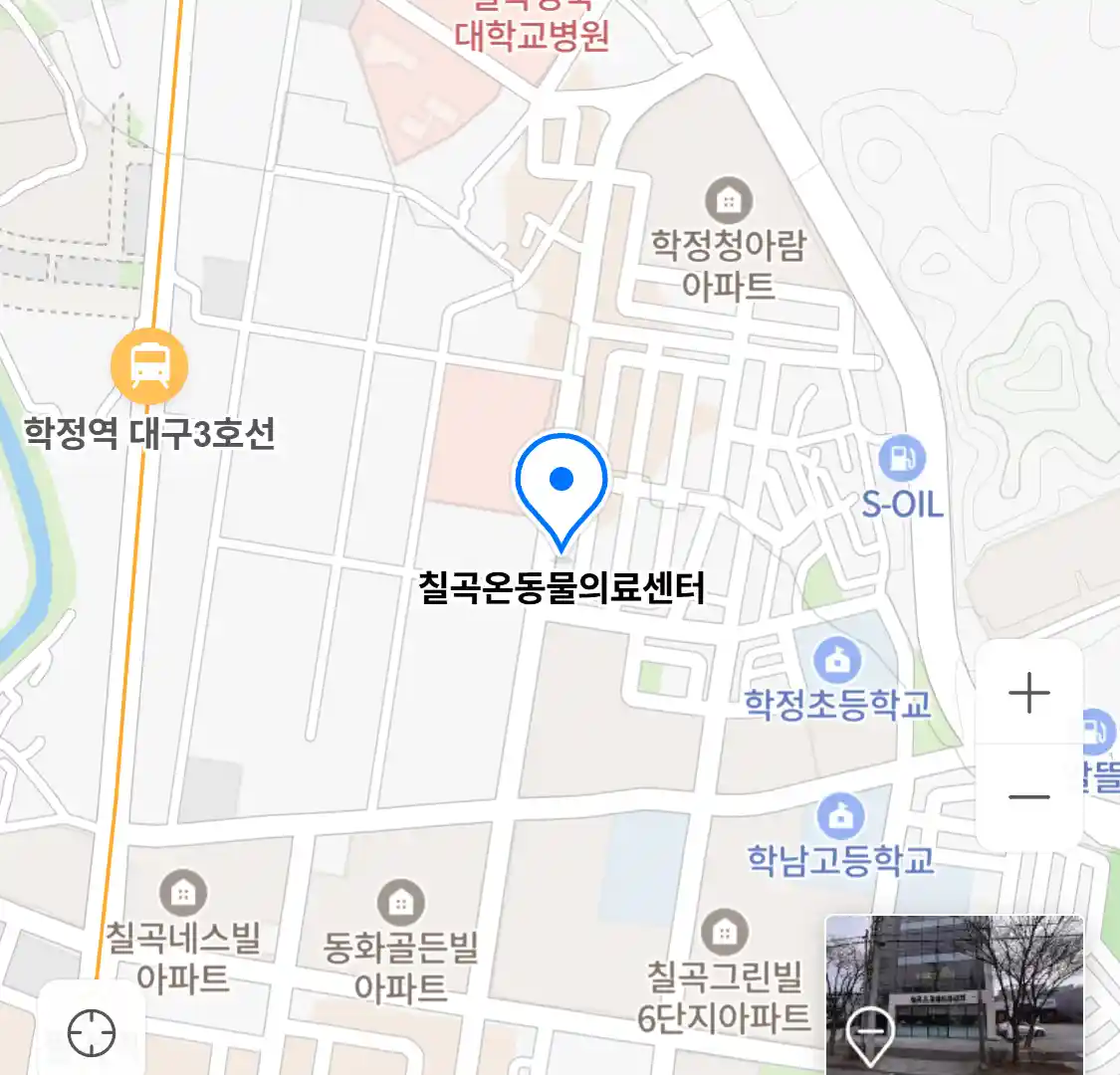Open the 학남고등학교 school marker
Image resolution: width=1120 pixels, height=1075 pixels.
[841, 816]
